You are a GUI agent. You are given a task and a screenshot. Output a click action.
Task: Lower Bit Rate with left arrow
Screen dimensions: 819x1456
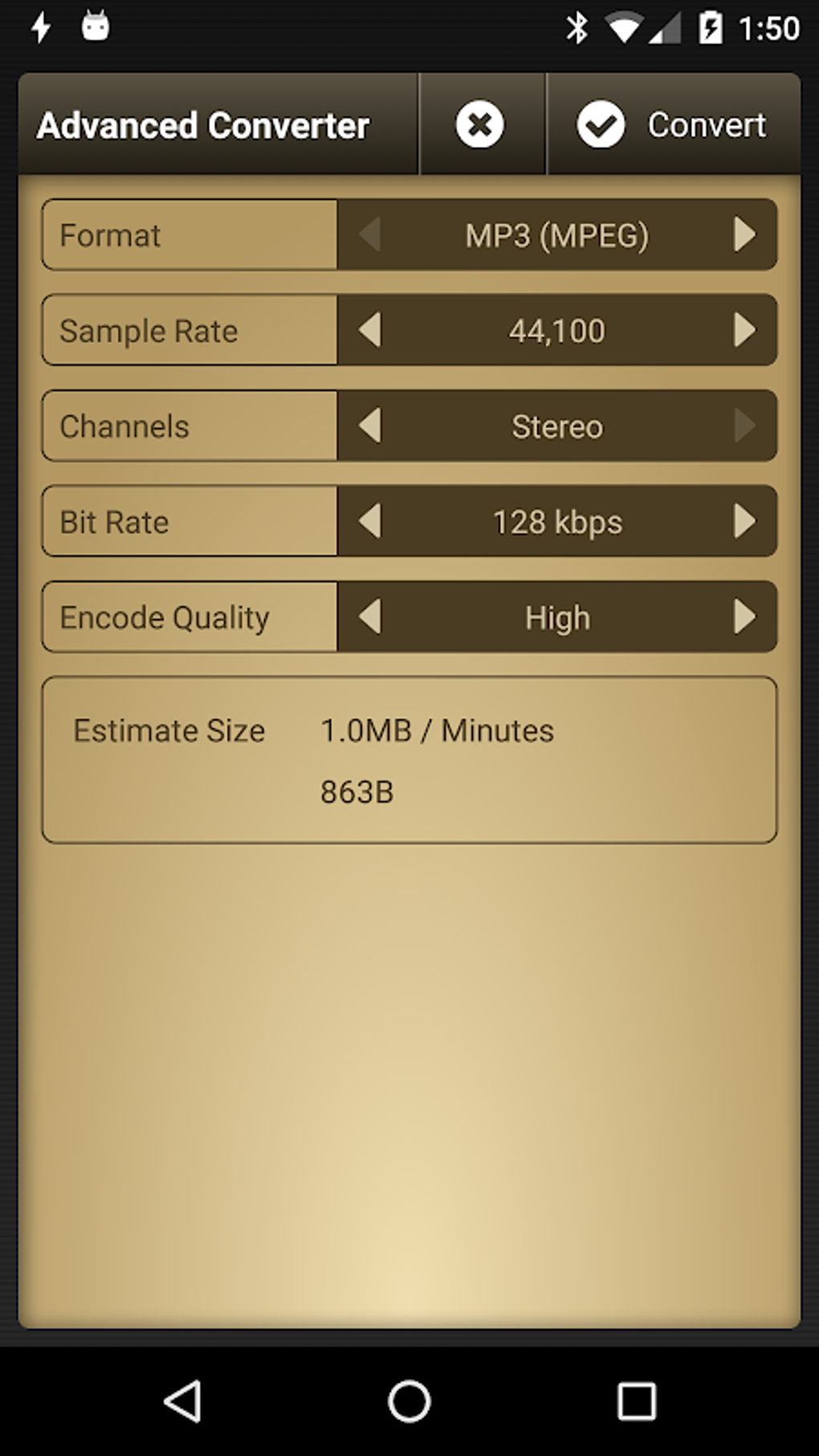pos(370,521)
